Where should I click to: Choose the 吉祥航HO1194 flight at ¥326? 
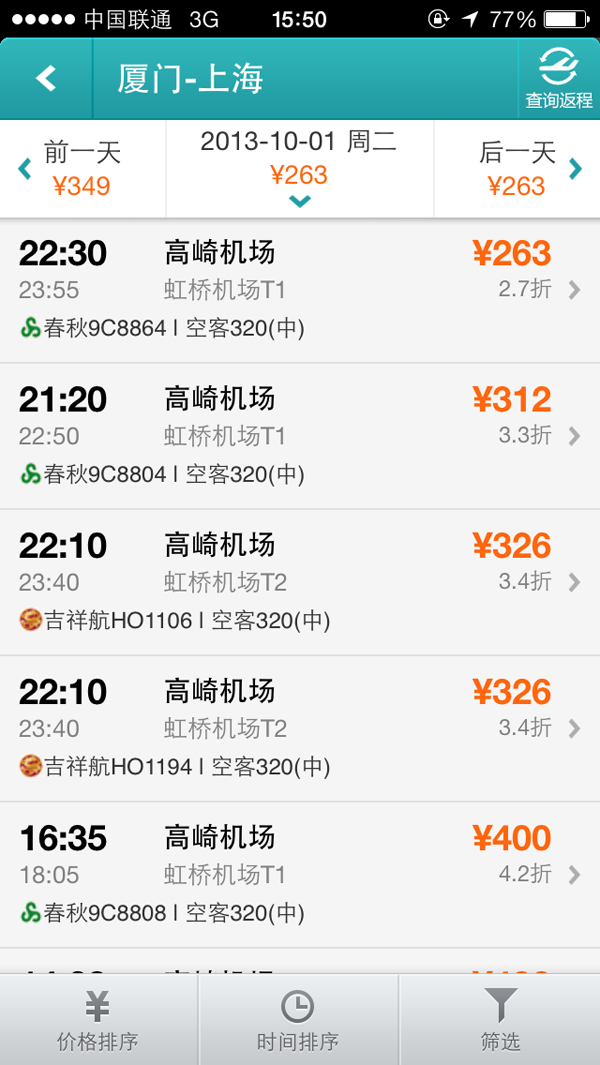click(299, 729)
